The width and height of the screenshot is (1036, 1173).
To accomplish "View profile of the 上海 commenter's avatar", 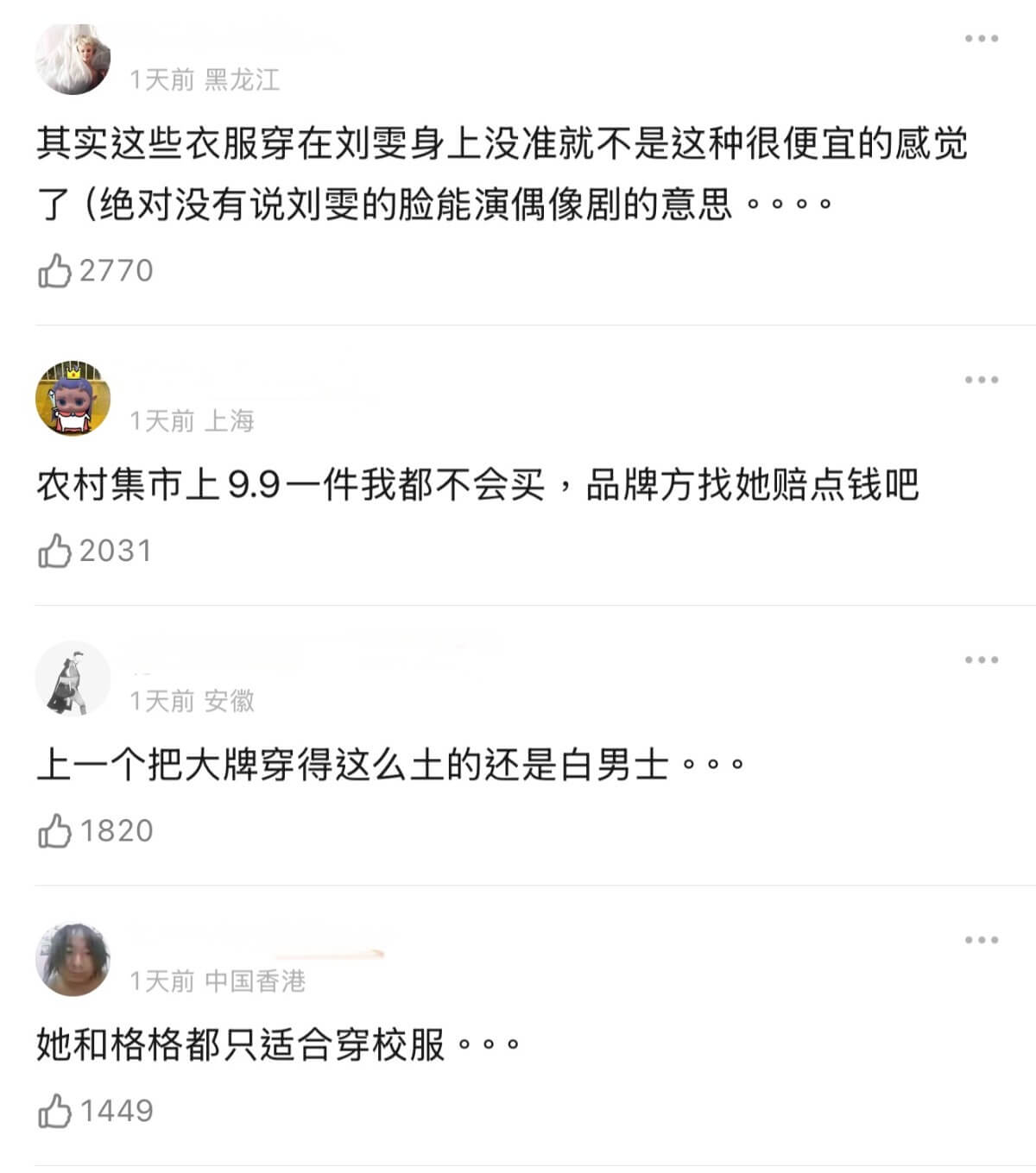I will [x=73, y=399].
